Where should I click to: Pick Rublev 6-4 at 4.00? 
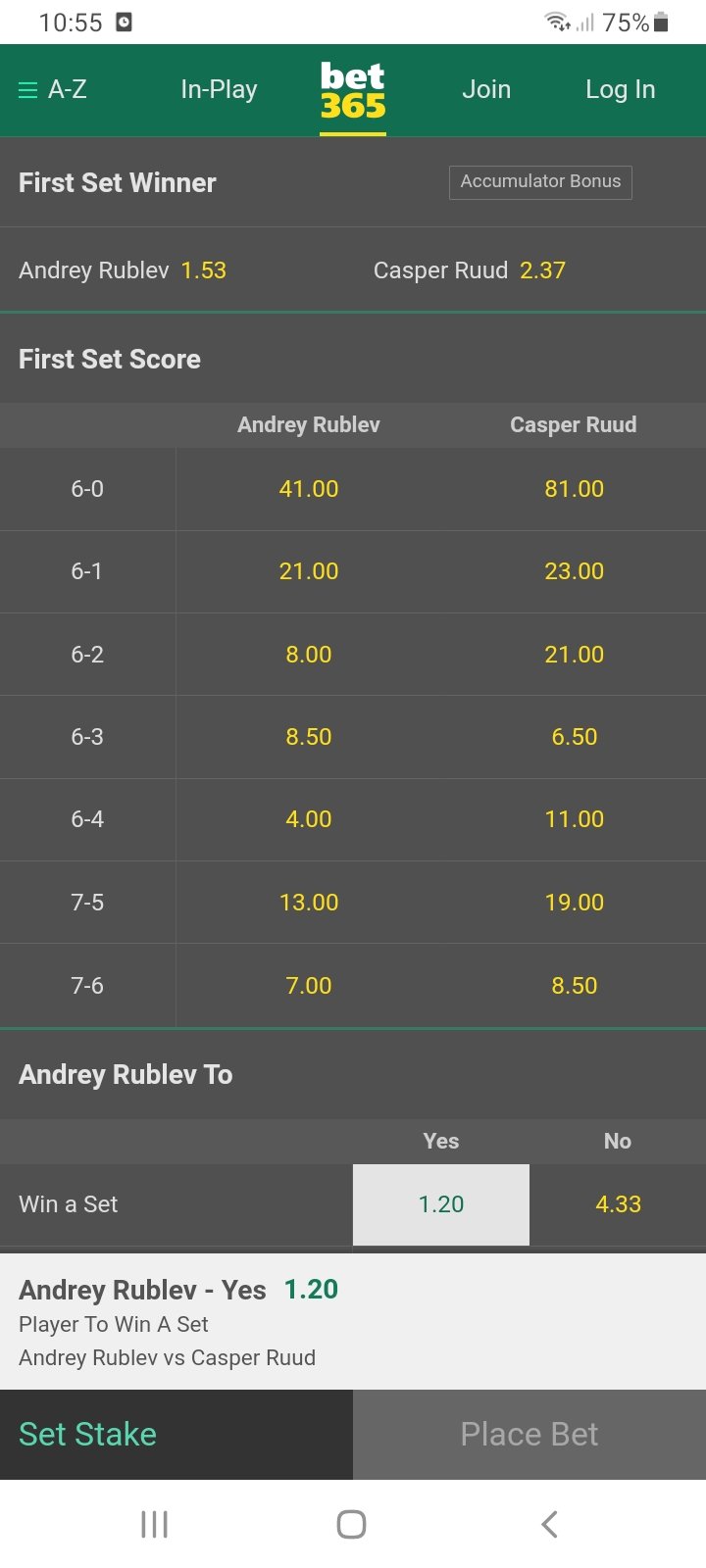[x=309, y=819]
